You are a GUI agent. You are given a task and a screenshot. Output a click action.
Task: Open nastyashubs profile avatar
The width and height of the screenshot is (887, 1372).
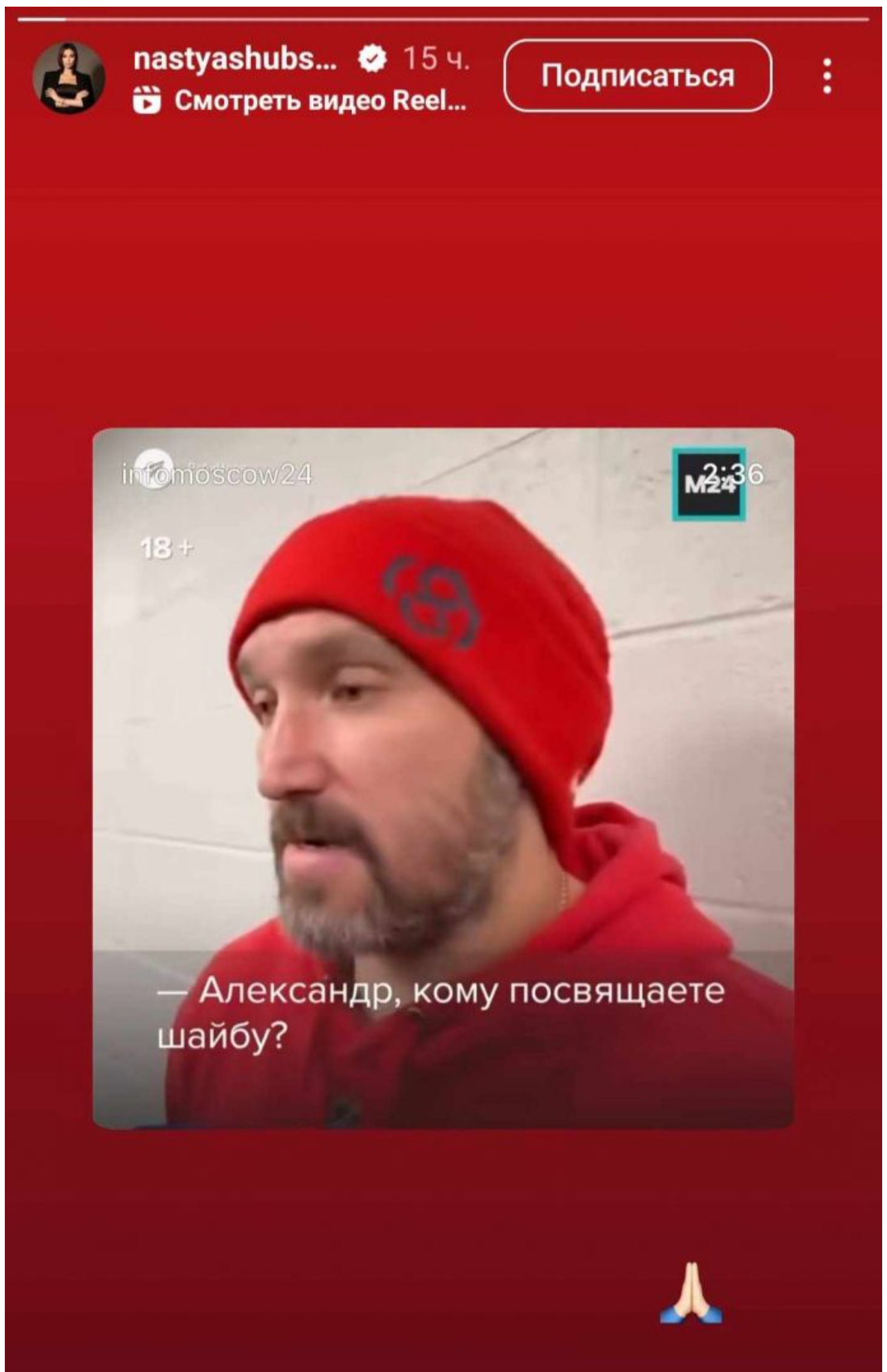(68, 78)
